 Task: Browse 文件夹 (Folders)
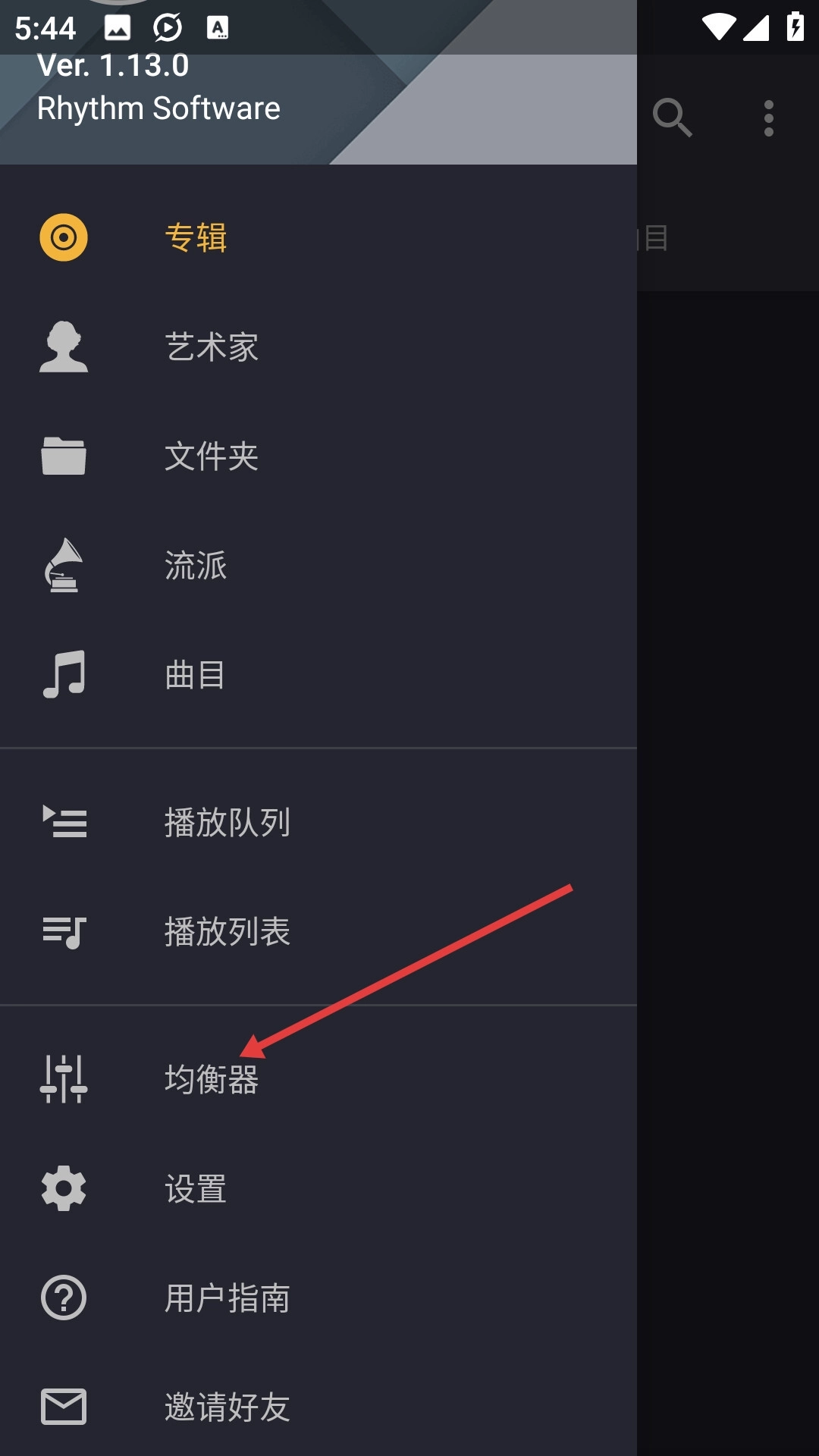[x=212, y=457]
